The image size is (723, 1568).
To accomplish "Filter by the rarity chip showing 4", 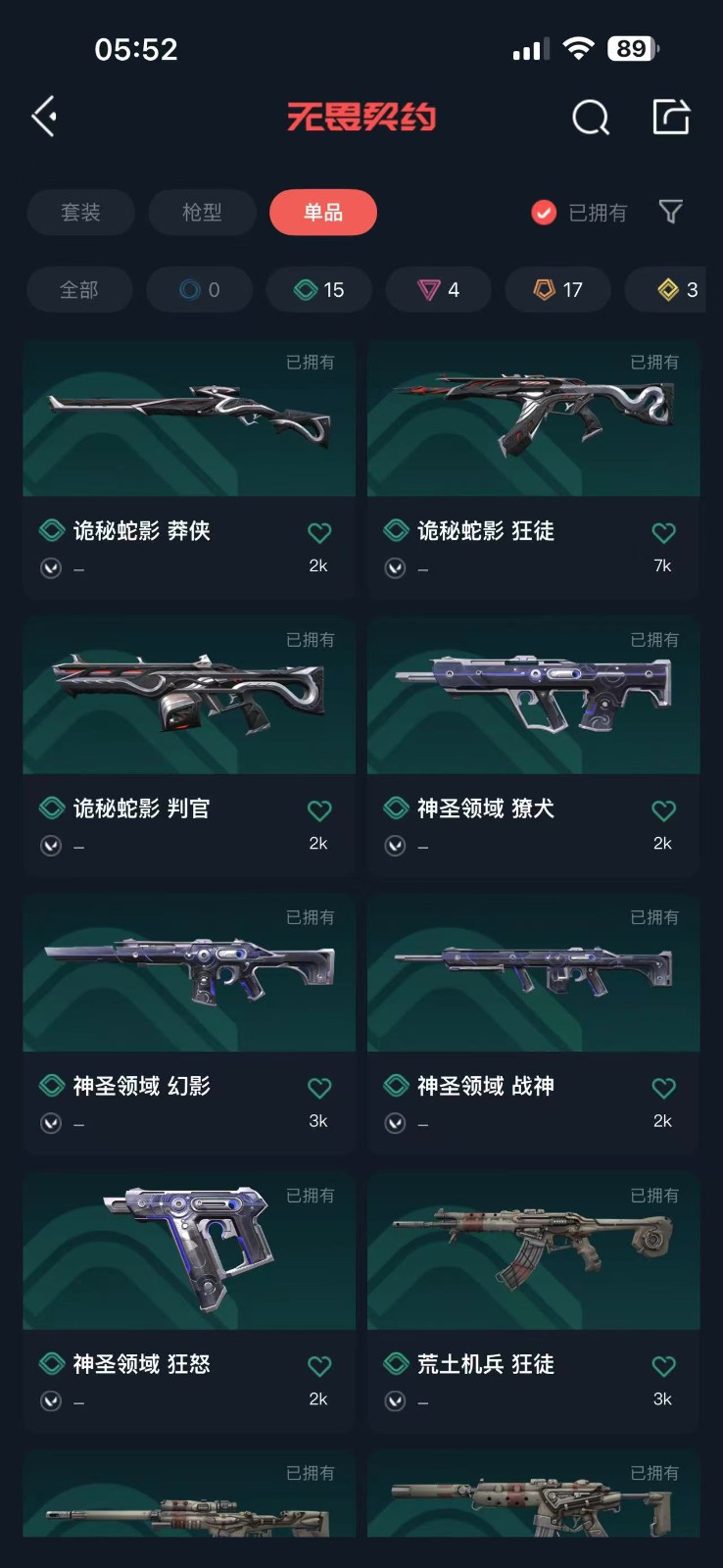I will tap(438, 290).
